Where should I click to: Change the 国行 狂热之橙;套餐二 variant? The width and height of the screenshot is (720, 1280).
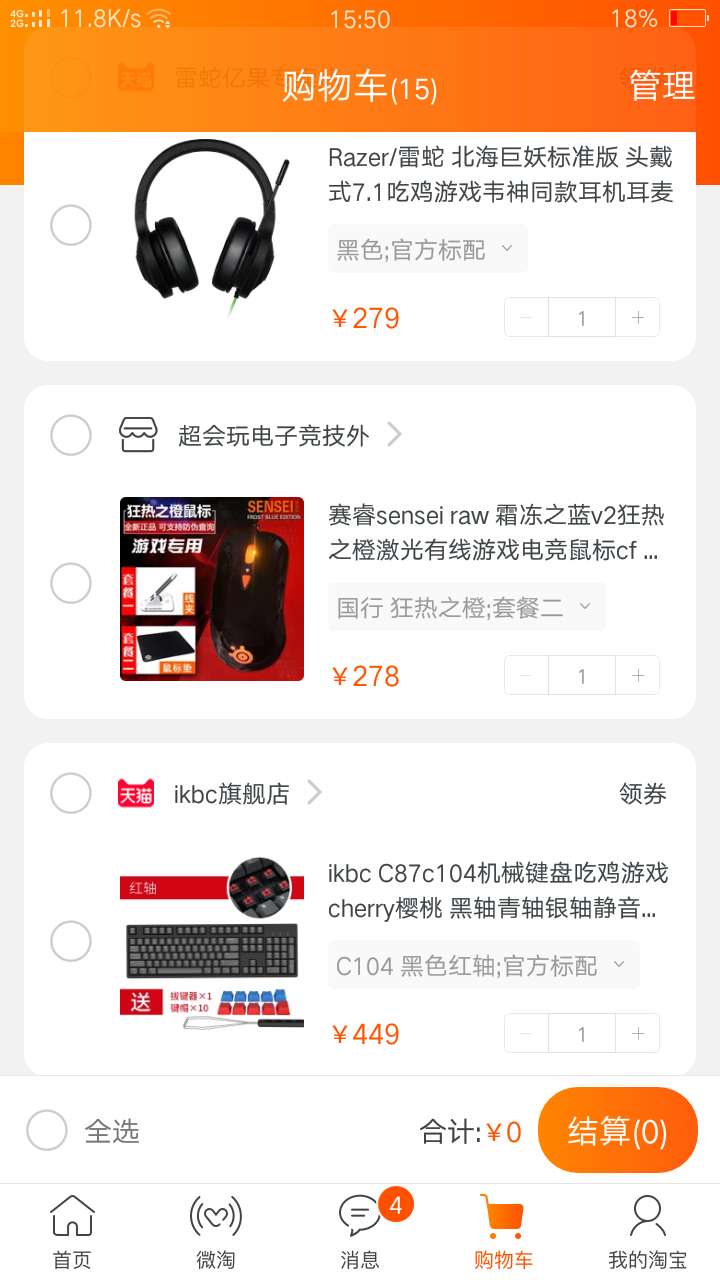466,607
